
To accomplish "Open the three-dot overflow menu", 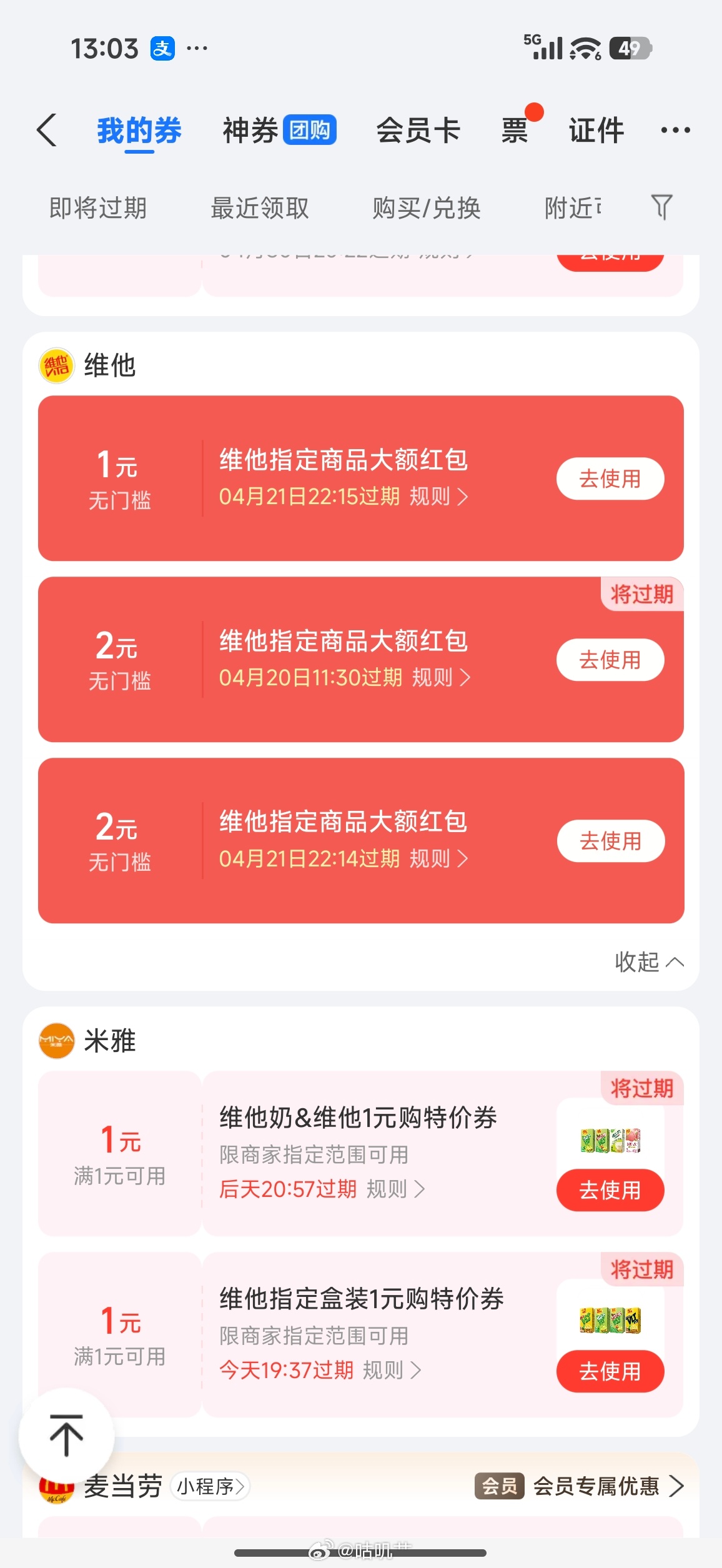I will (675, 130).
